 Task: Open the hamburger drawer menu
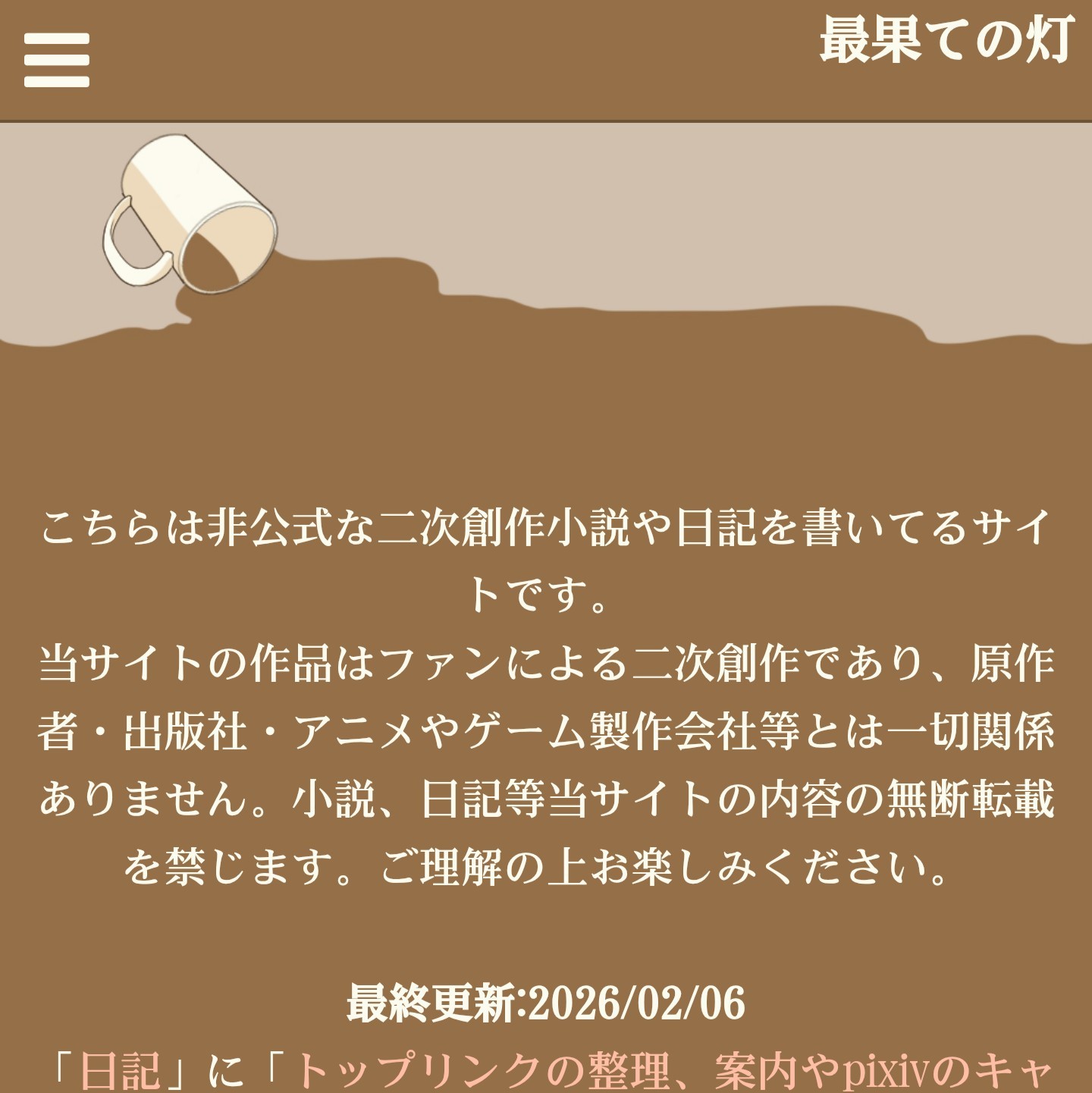coord(57,60)
